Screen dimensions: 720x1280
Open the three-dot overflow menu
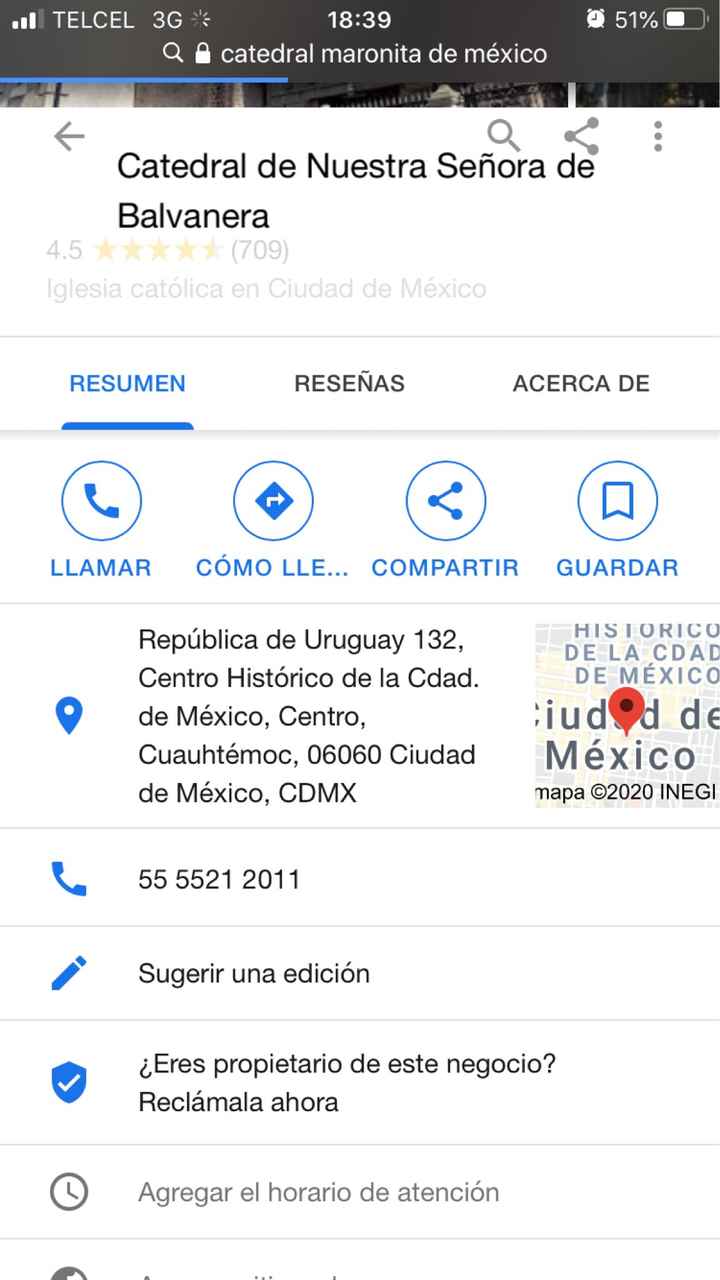657,136
